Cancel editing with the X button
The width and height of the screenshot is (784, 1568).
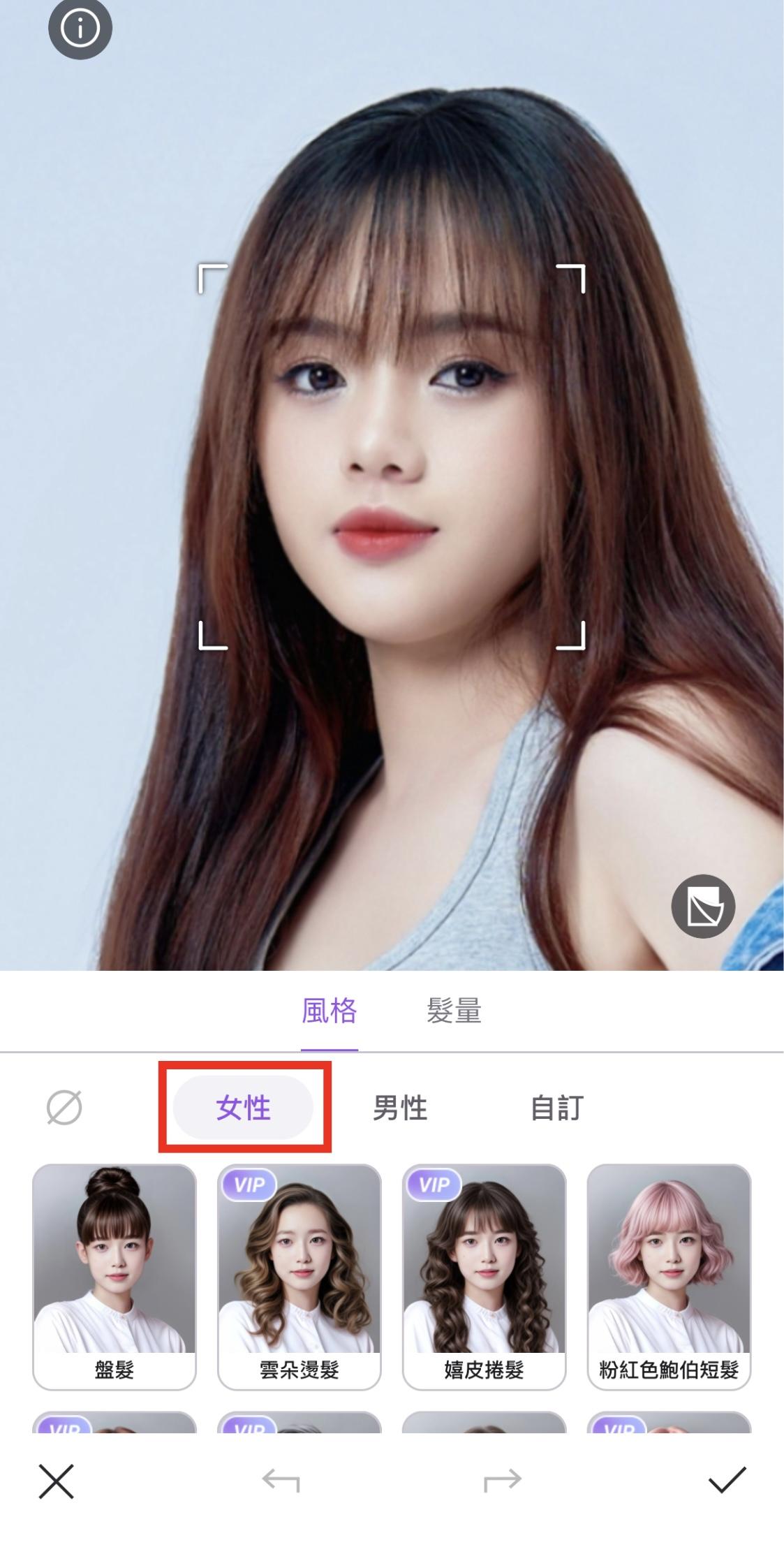tap(57, 1479)
